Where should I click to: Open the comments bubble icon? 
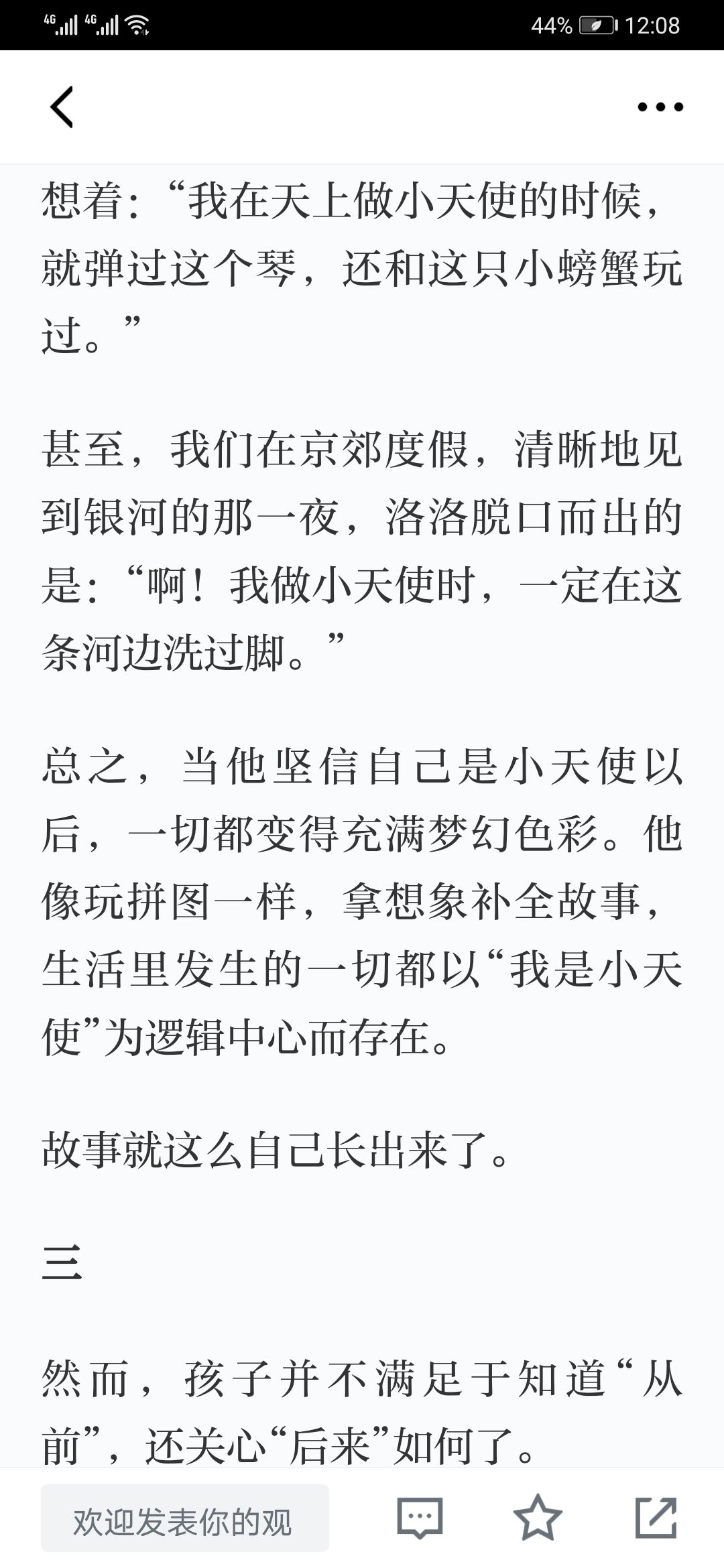[420, 1518]
